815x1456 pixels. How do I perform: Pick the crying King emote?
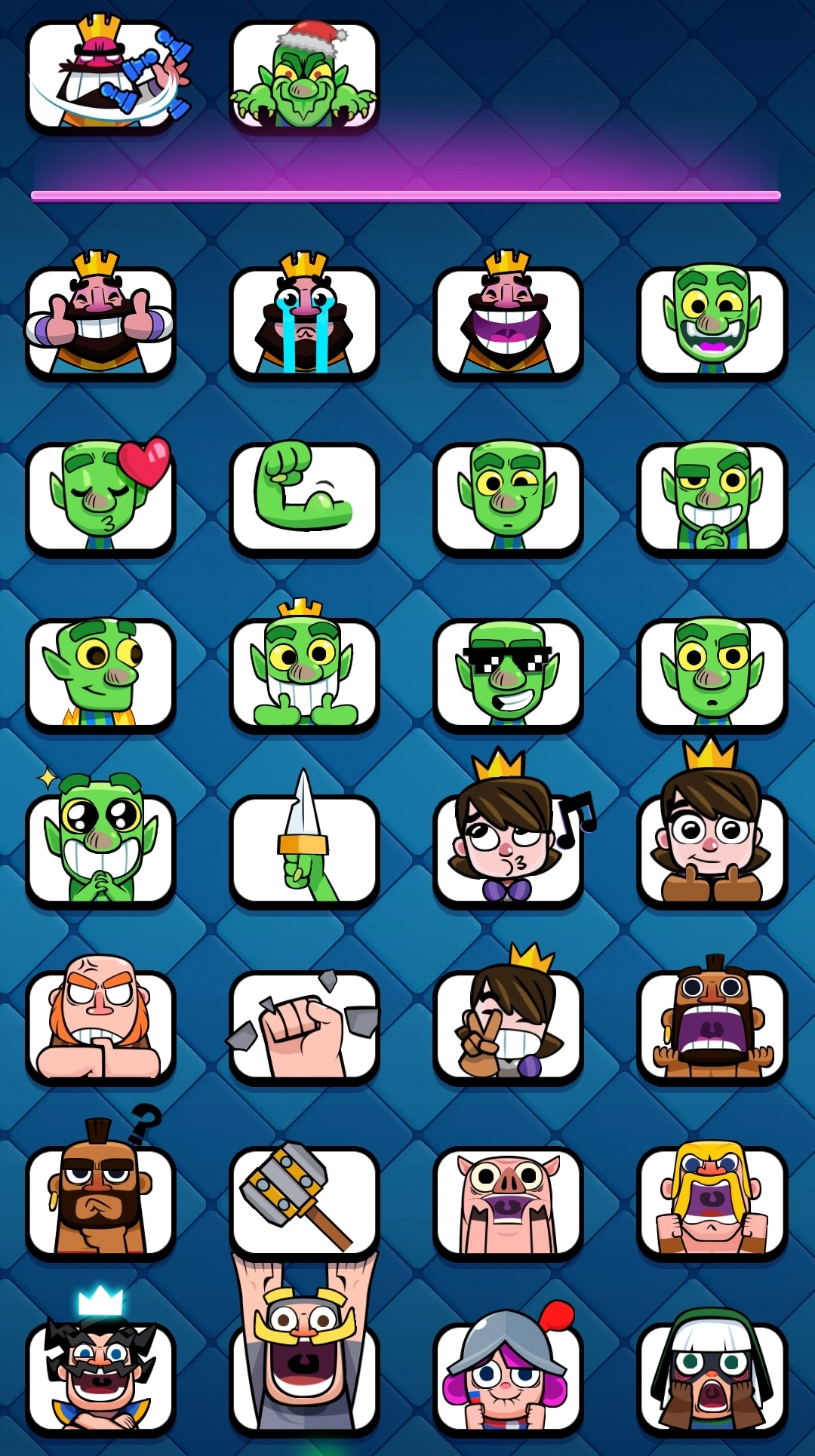[x=304, y=321]
